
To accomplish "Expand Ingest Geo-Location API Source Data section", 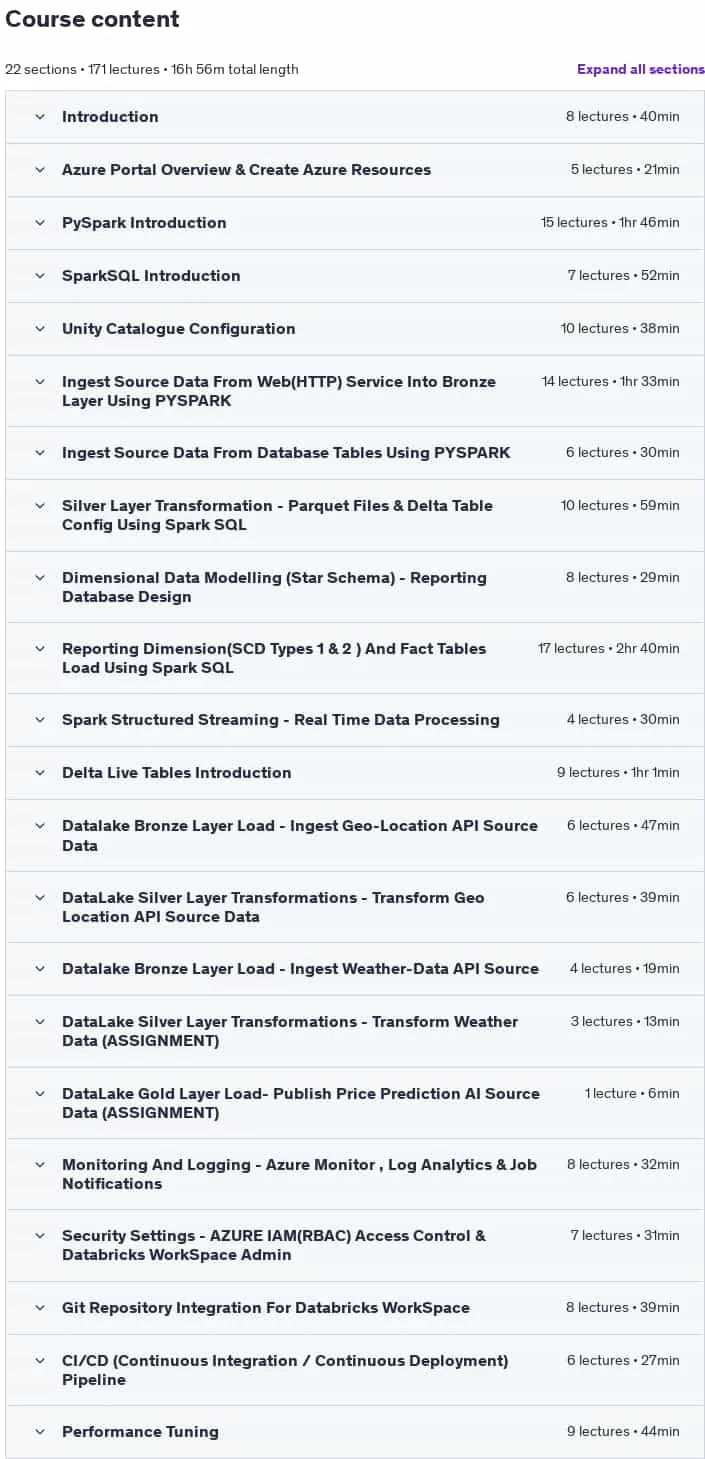I will pos(355,835).
